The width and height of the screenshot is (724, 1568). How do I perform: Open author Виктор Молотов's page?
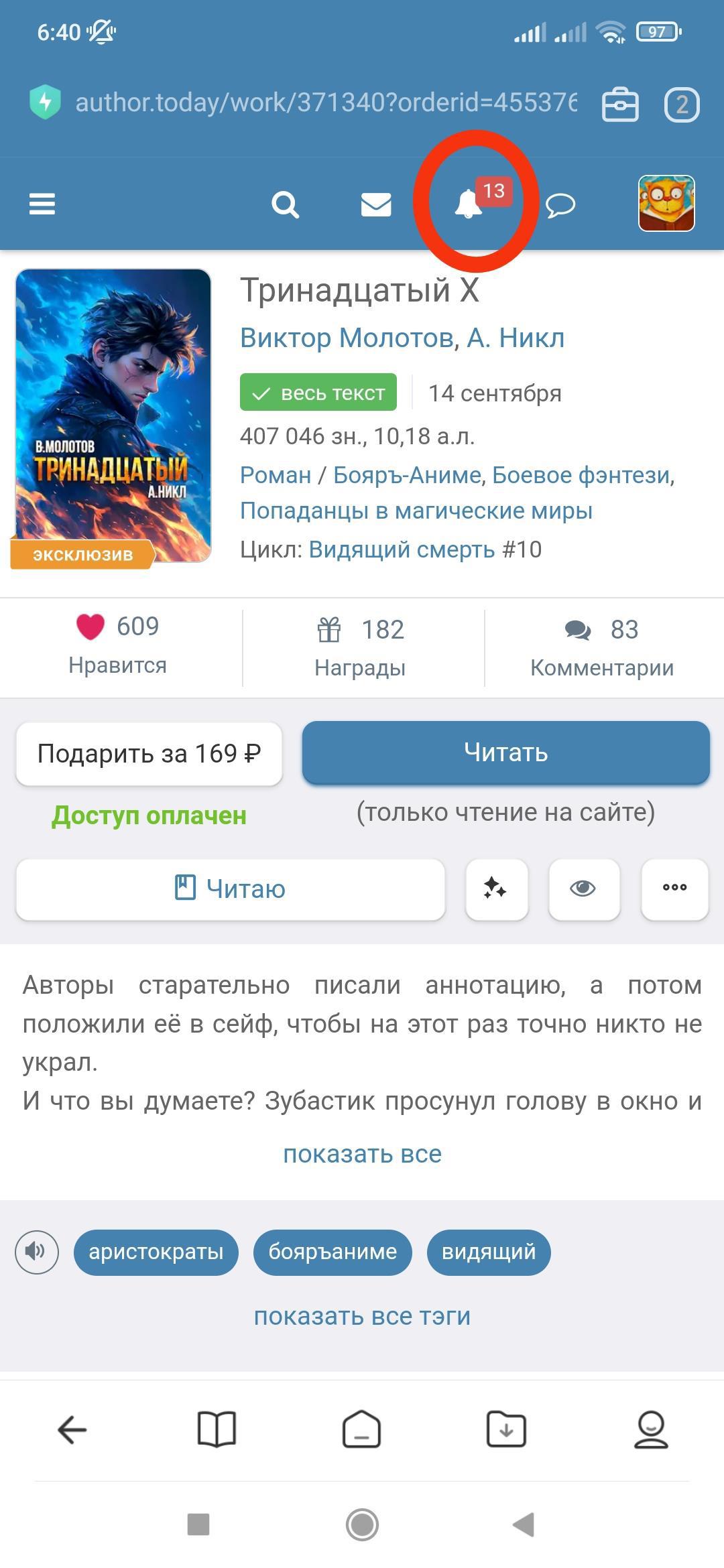(347, 338)
